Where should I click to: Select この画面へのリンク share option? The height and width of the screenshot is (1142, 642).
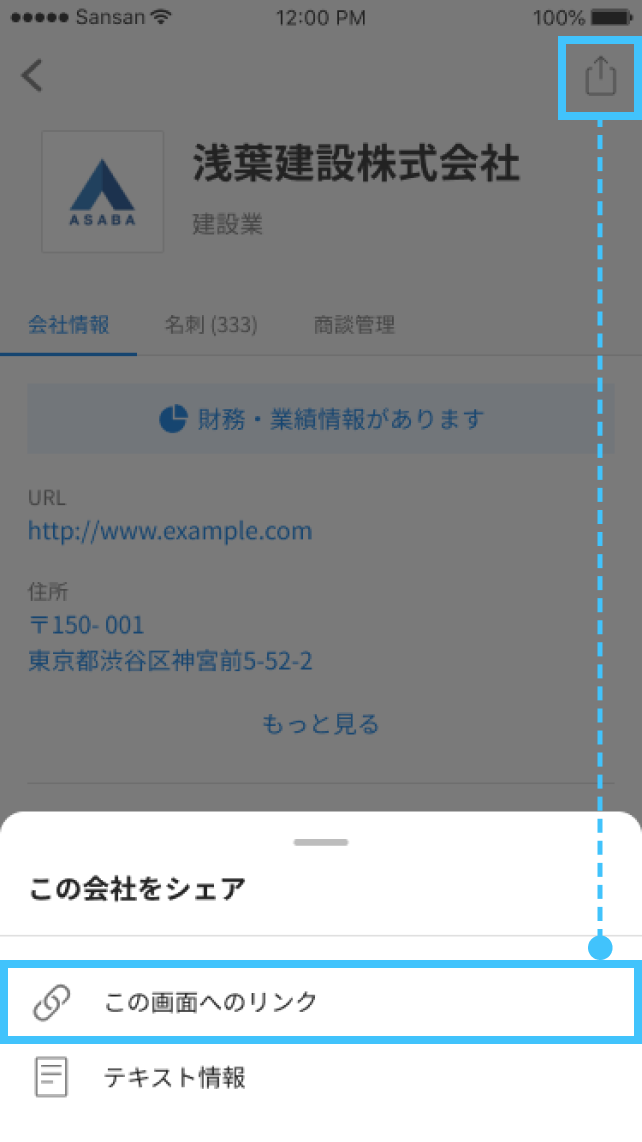(x=321, y=1001)
